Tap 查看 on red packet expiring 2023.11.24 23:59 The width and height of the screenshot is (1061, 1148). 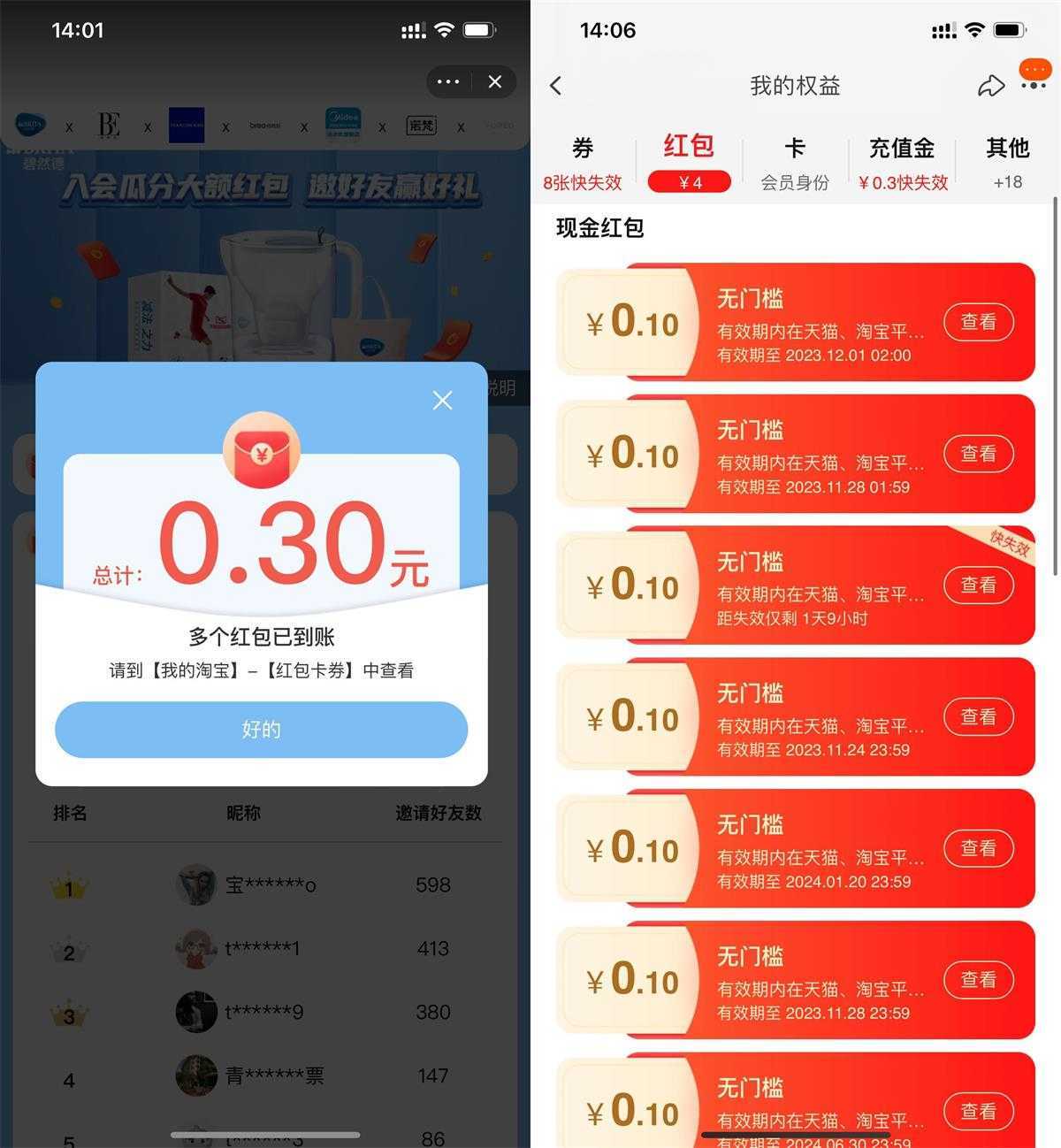tap(978, 717)
